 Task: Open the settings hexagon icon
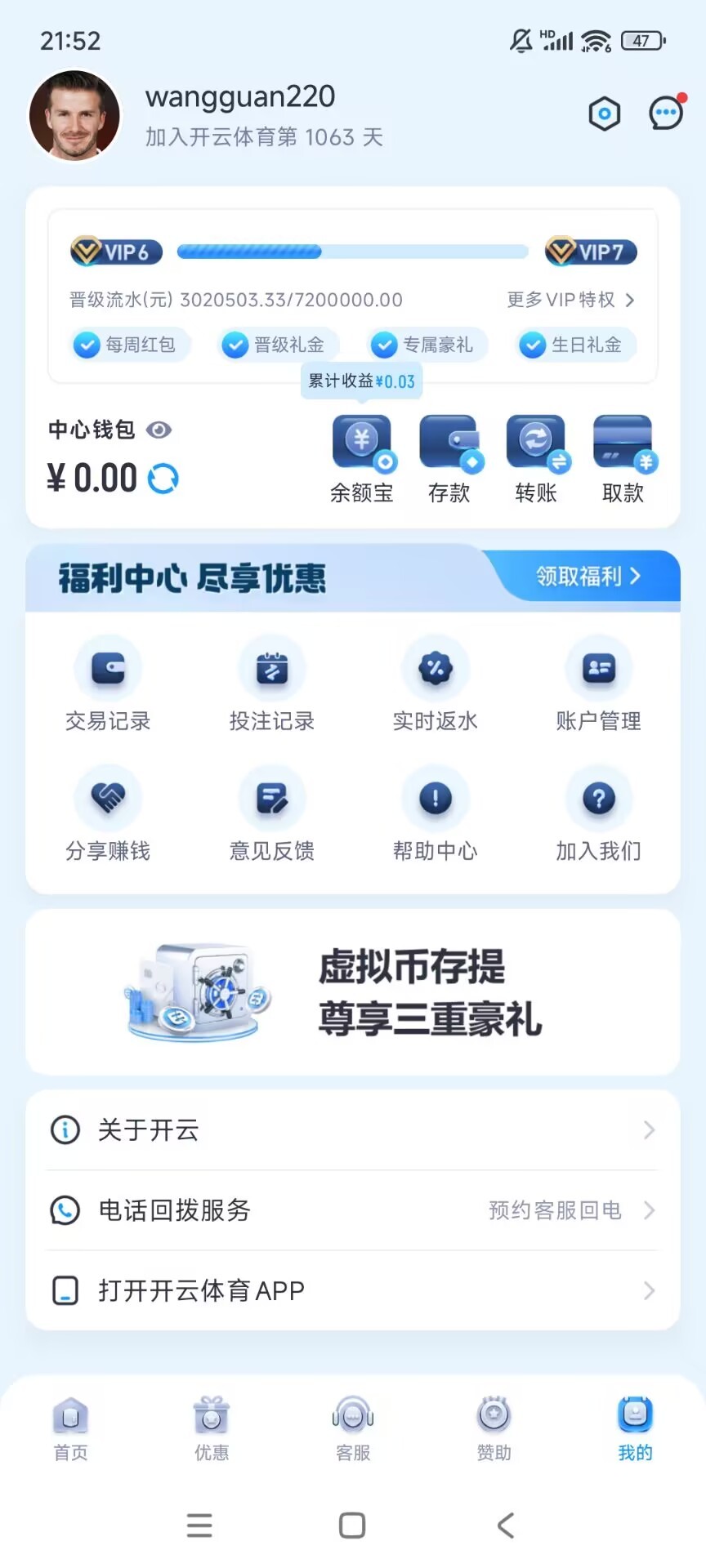[x=604, y=114]
